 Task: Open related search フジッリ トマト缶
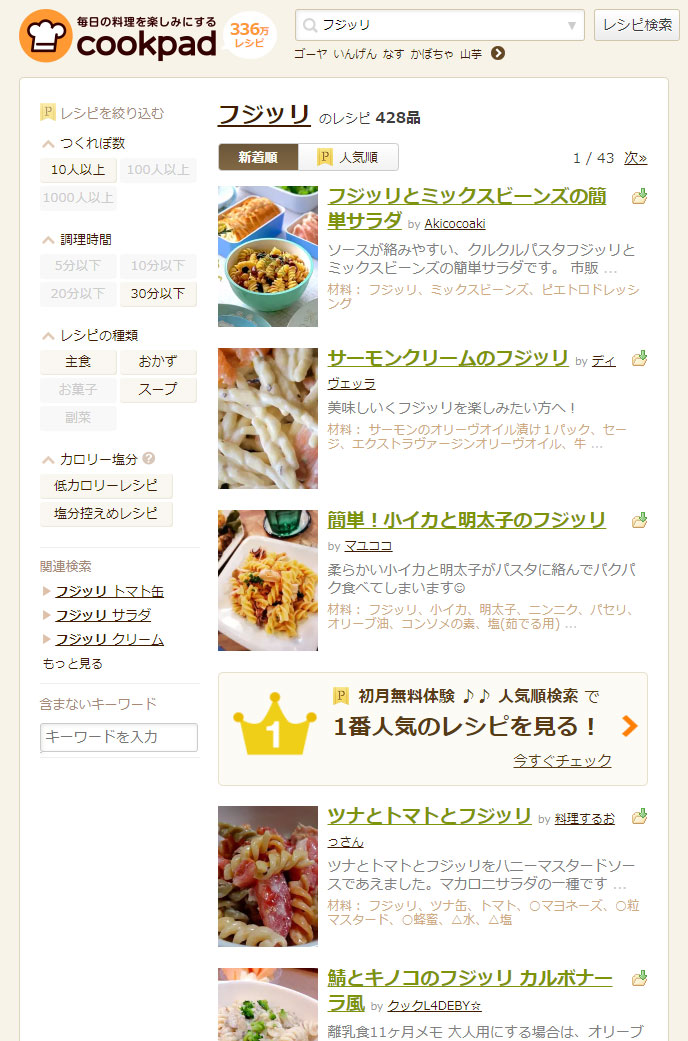pos(109,591)
